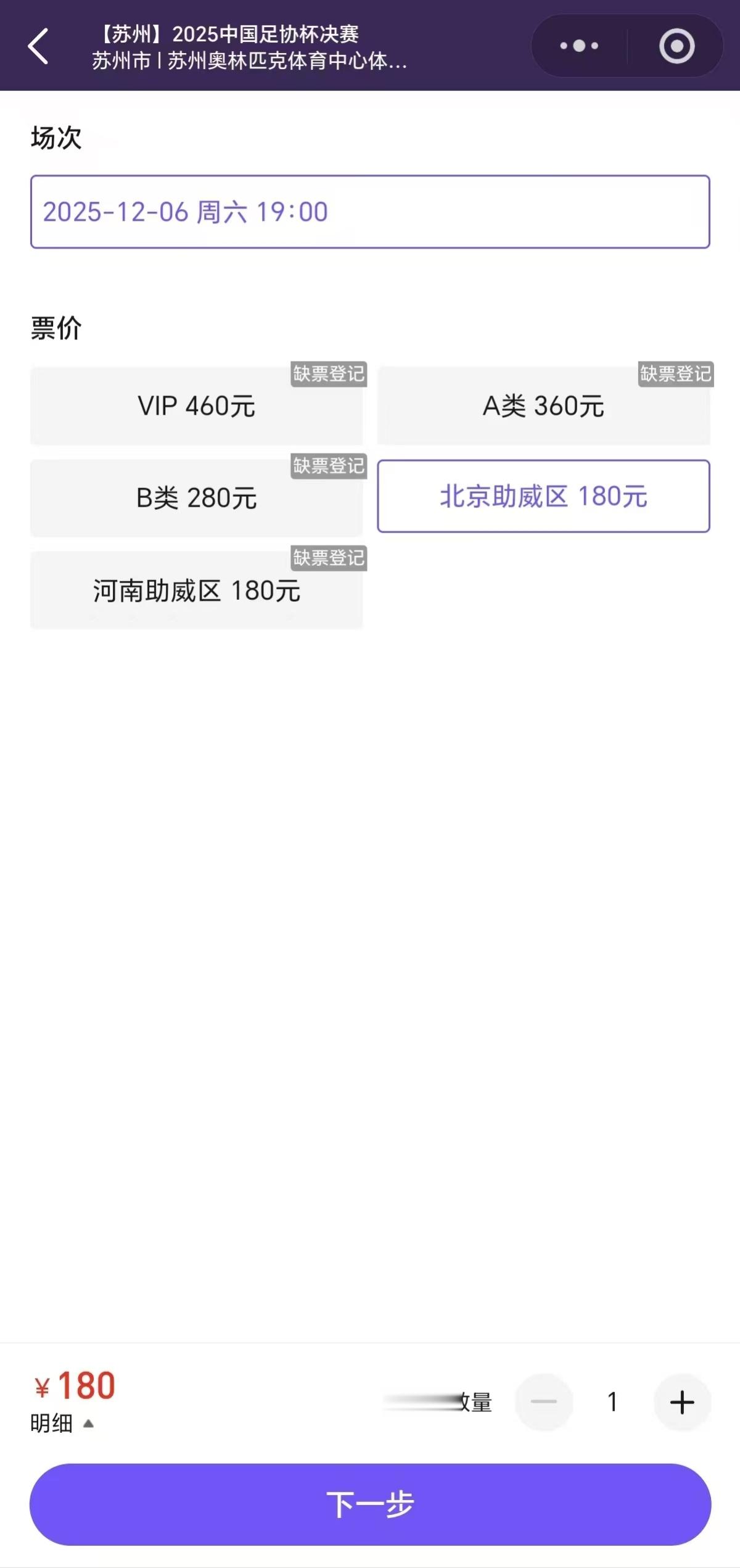Expand the 明细 price breakdown
This screenshot has height=1568, width=740.
(x=62, y=1424)
